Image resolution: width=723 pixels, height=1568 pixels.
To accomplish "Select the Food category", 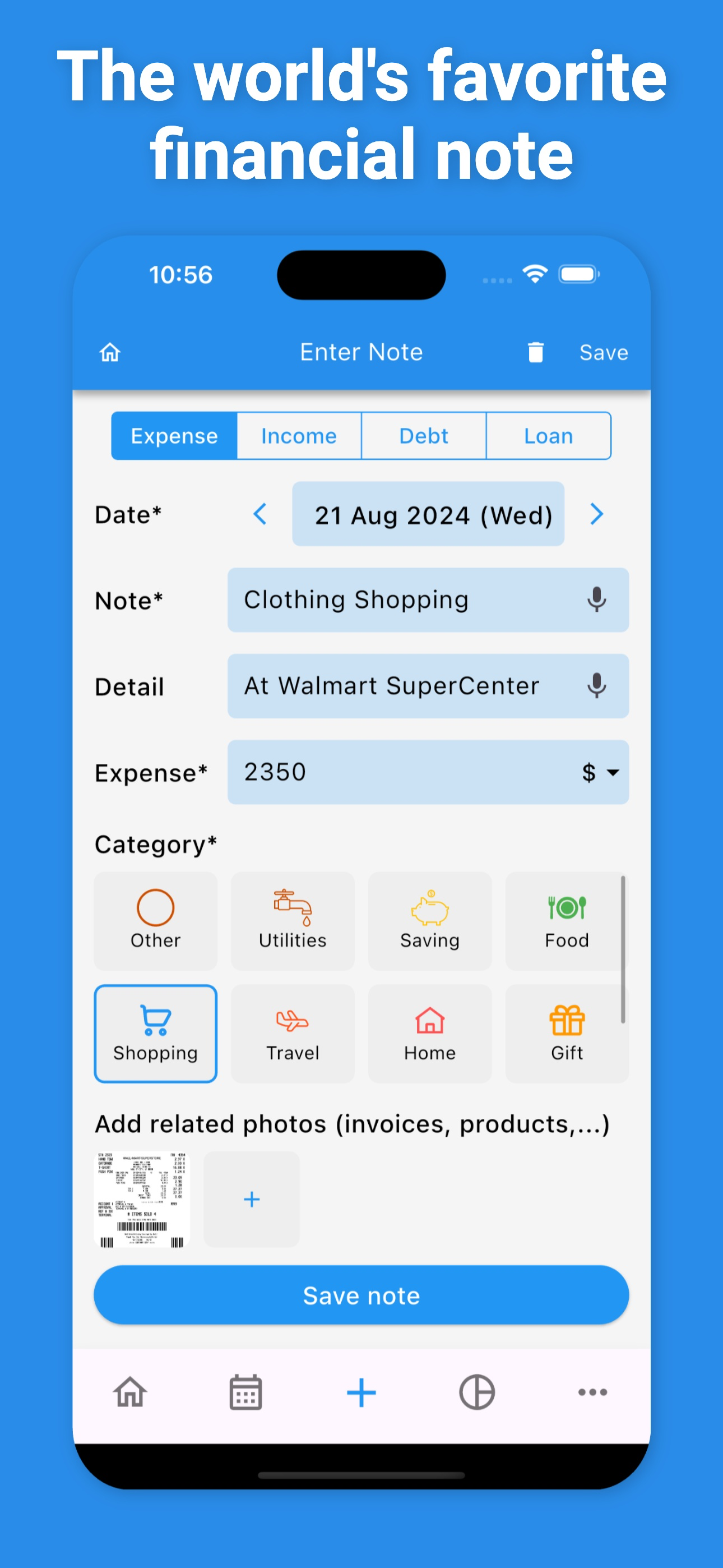I will coord(567,921).
